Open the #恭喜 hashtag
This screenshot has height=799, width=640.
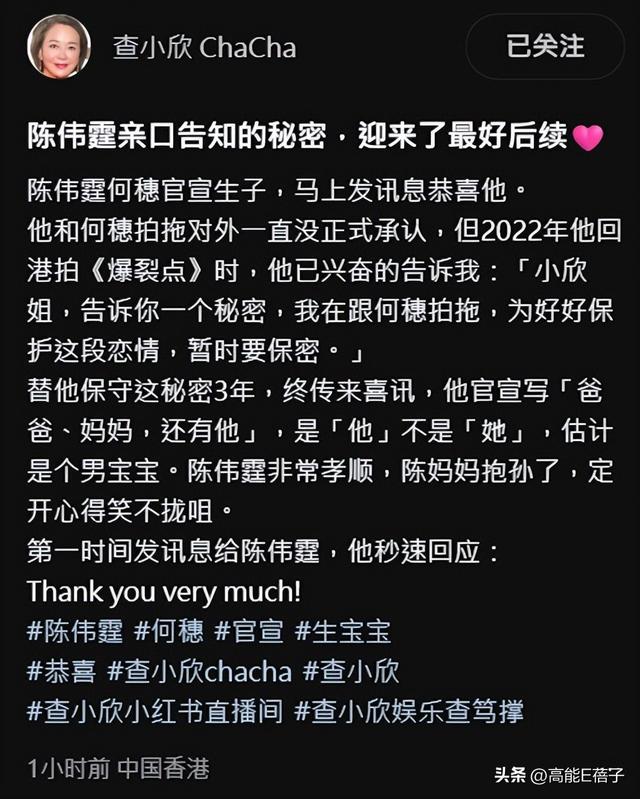[62, 671]
